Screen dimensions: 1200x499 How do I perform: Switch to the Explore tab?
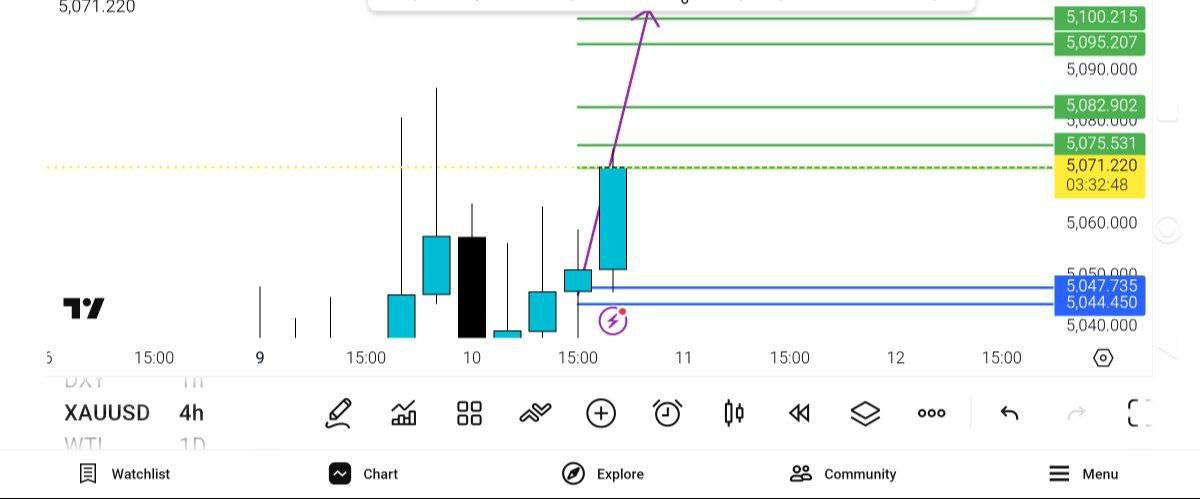point(603,474)
